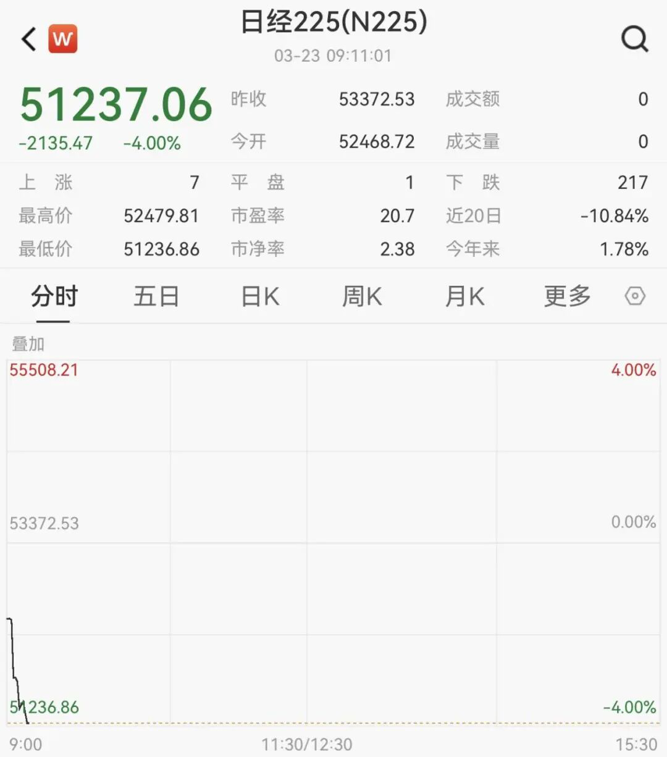Open chart settings hexagon icon
Screen dimensions: 667x757
pos(635,297)
